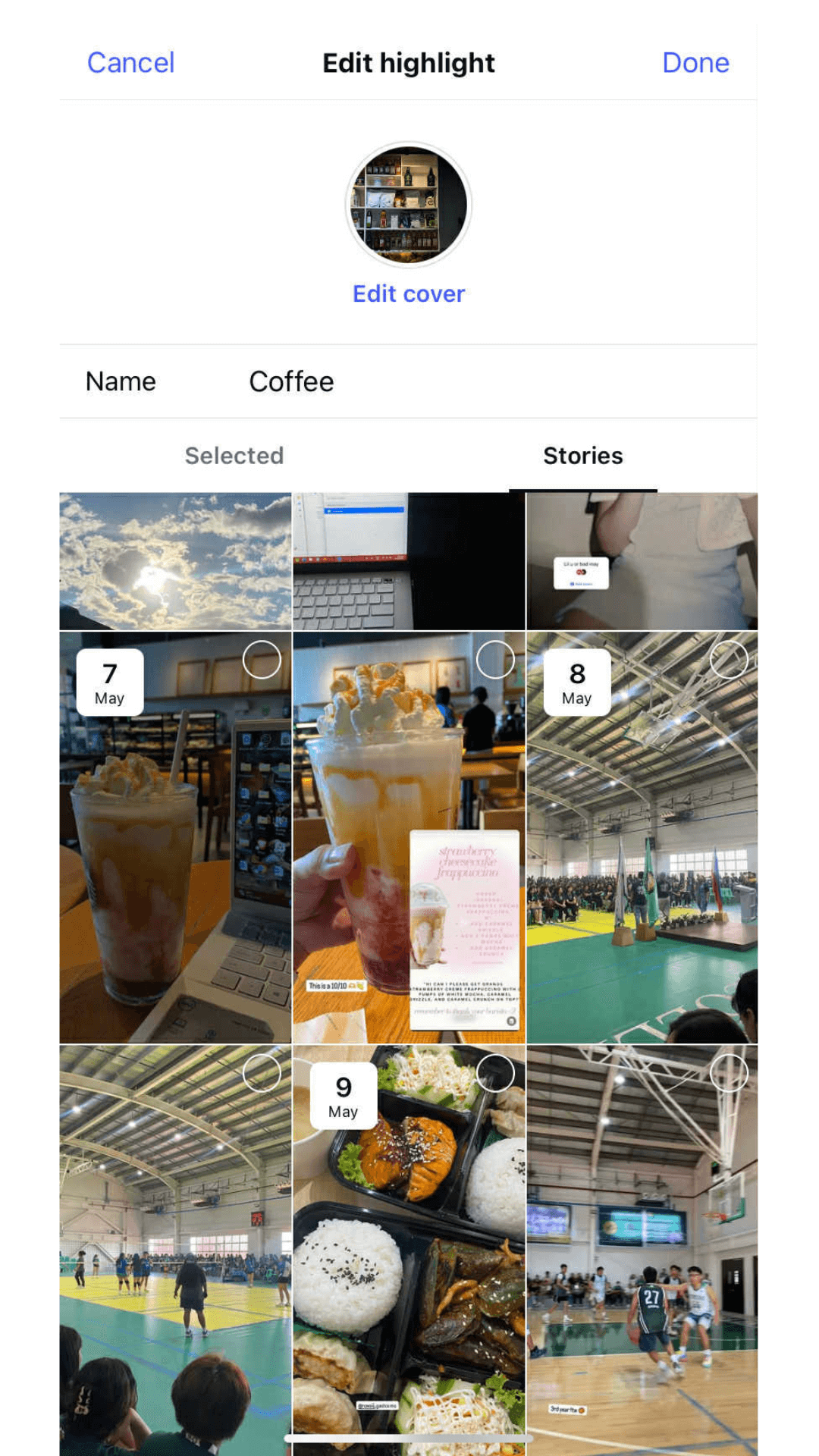819x1456 pixels.
Task: Check the selection circle on the caramel frappuccino story
Action: 261,660
